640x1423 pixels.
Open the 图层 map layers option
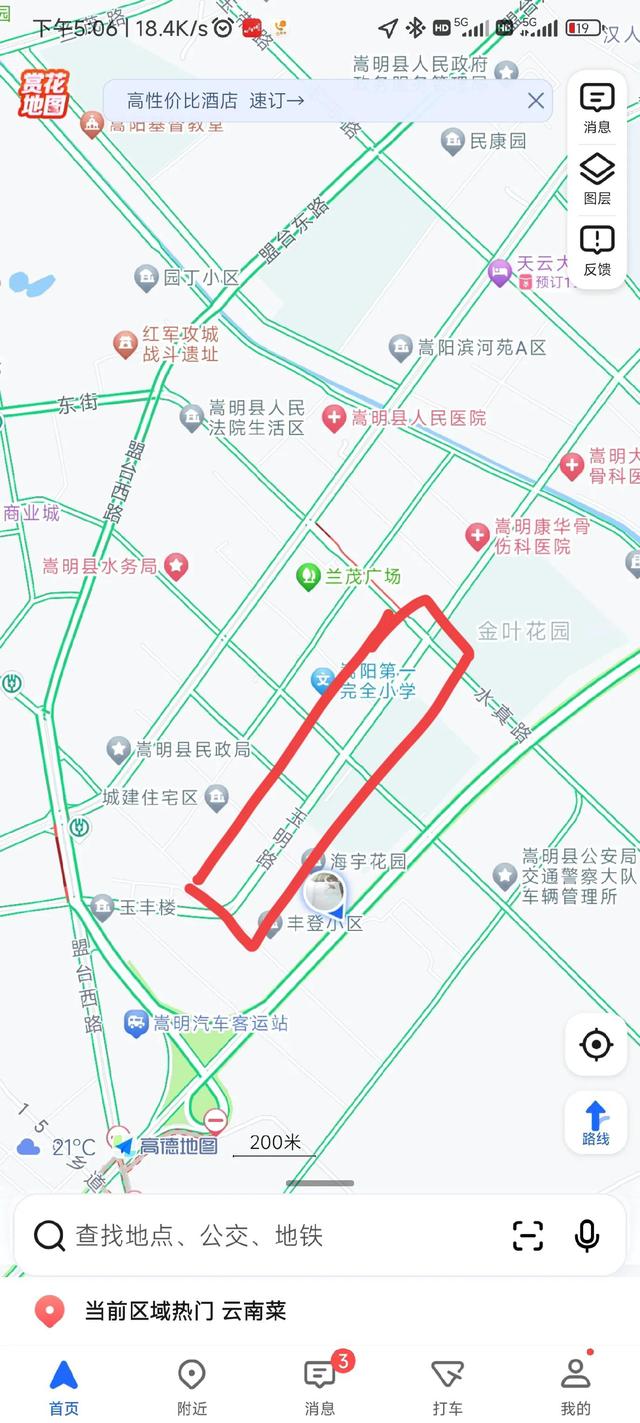pos(597,178)
